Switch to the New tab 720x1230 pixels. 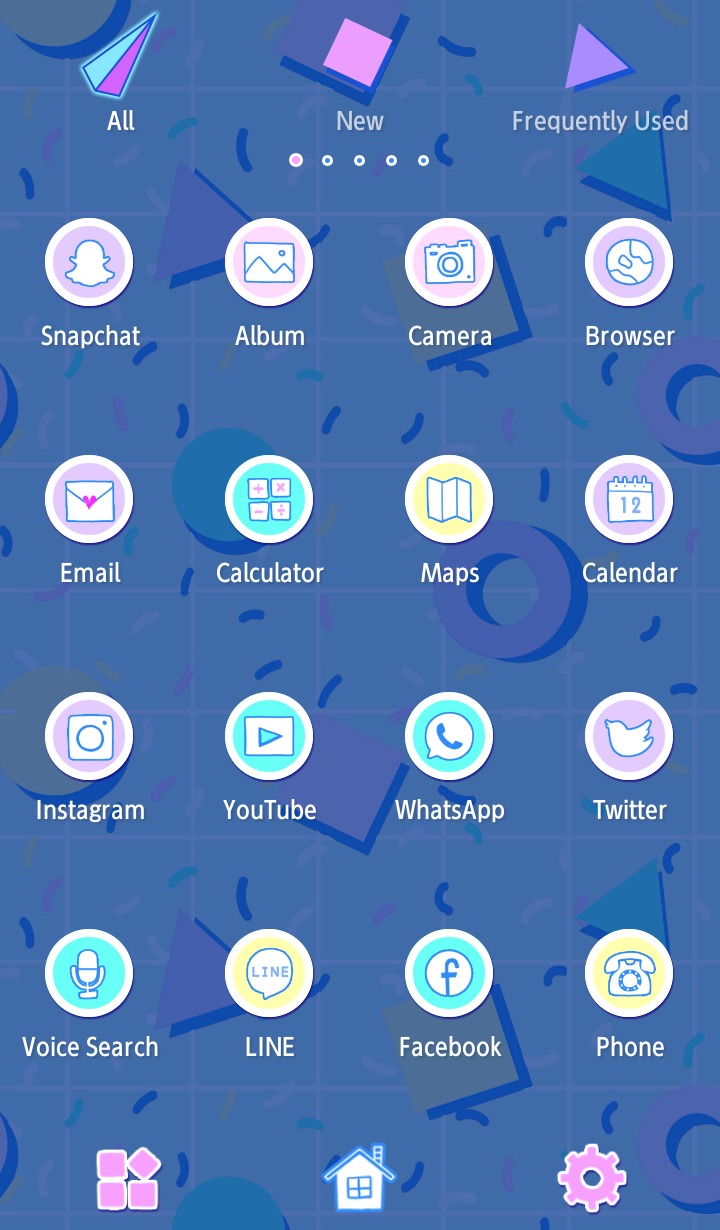click(x=360, y=121)
